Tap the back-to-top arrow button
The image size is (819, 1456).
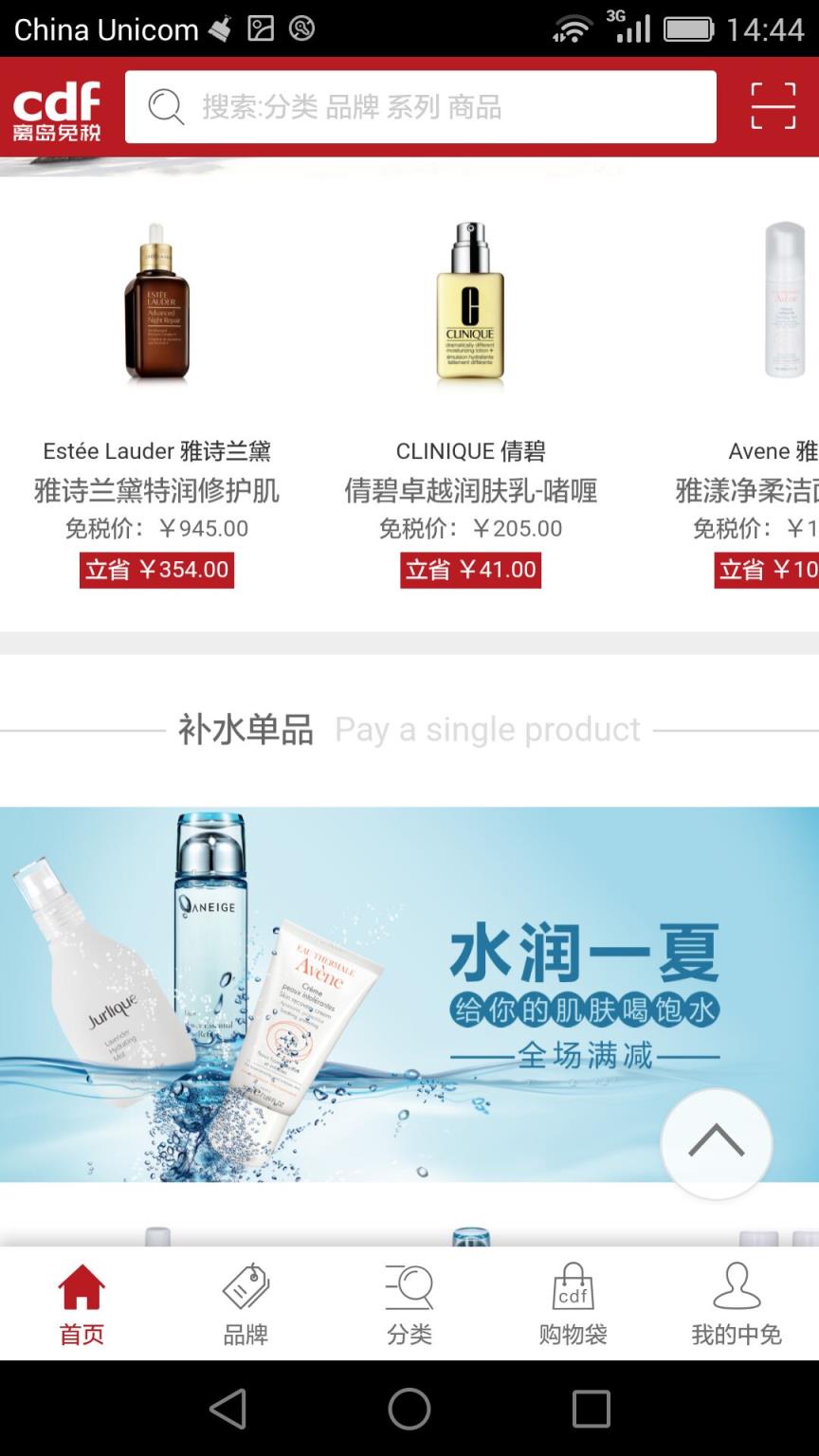[716, 1144]
